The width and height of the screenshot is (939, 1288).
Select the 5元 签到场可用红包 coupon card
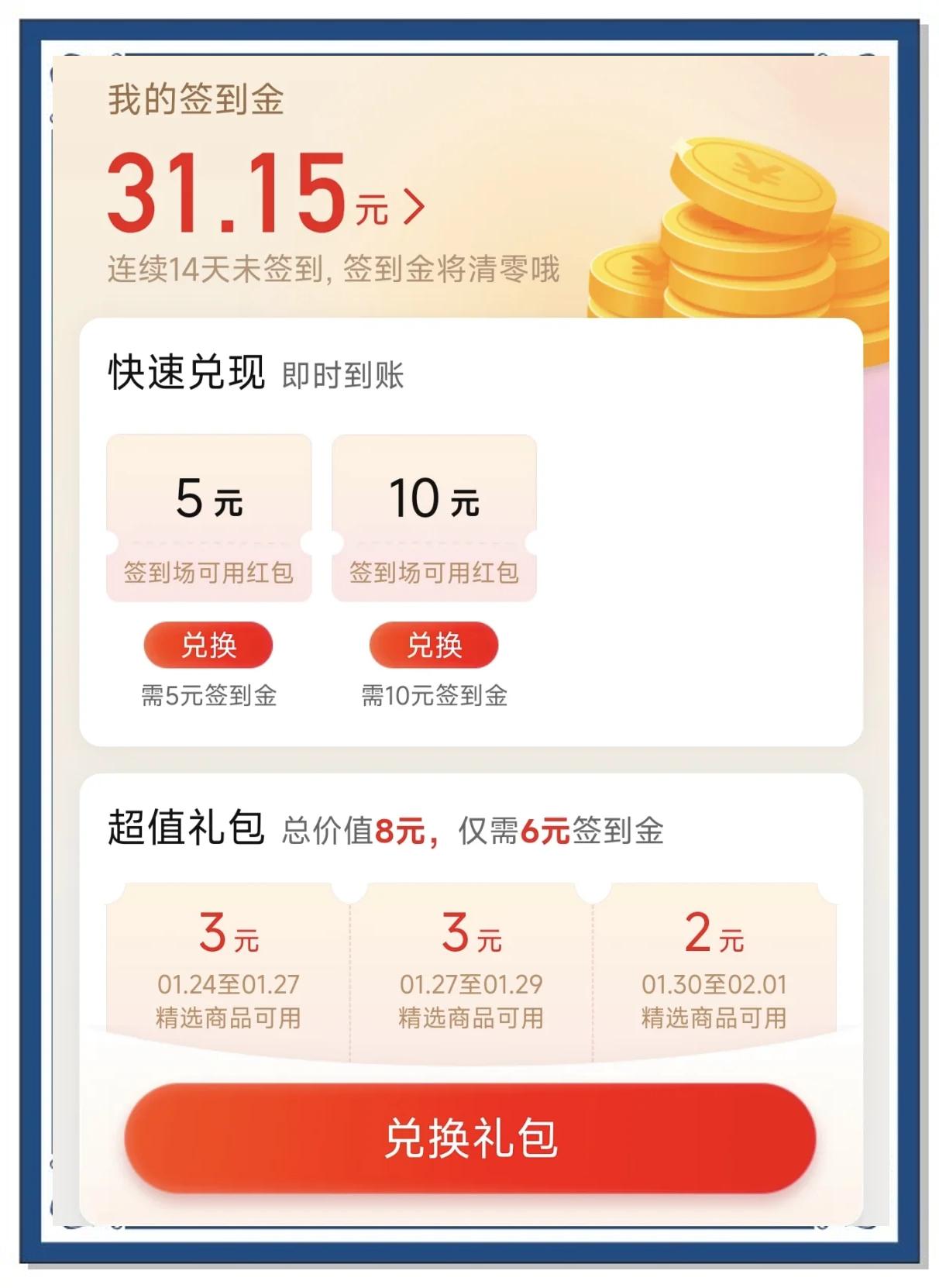[x=208, y=518]
